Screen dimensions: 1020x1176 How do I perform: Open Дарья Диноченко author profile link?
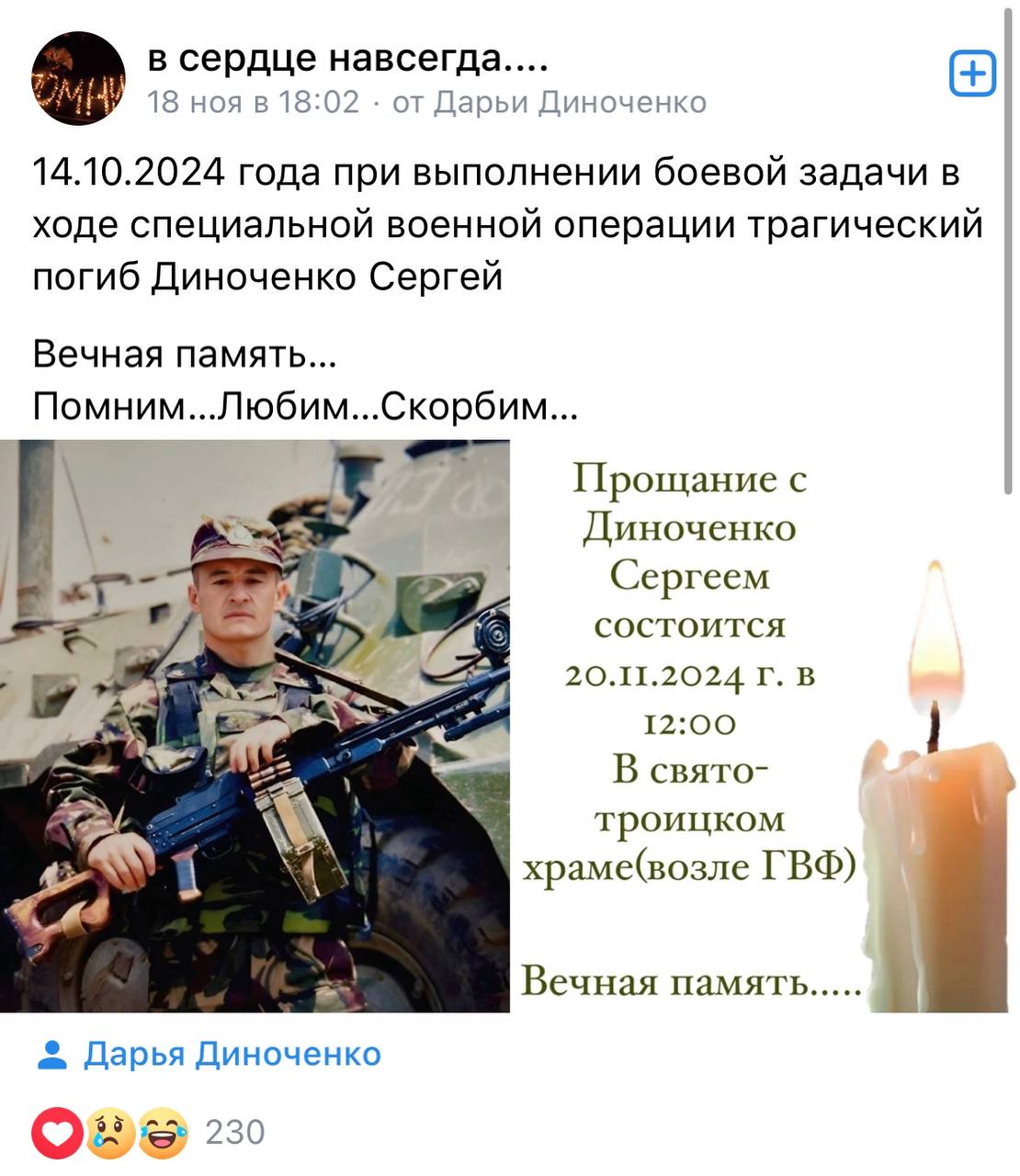[232, 1054]
